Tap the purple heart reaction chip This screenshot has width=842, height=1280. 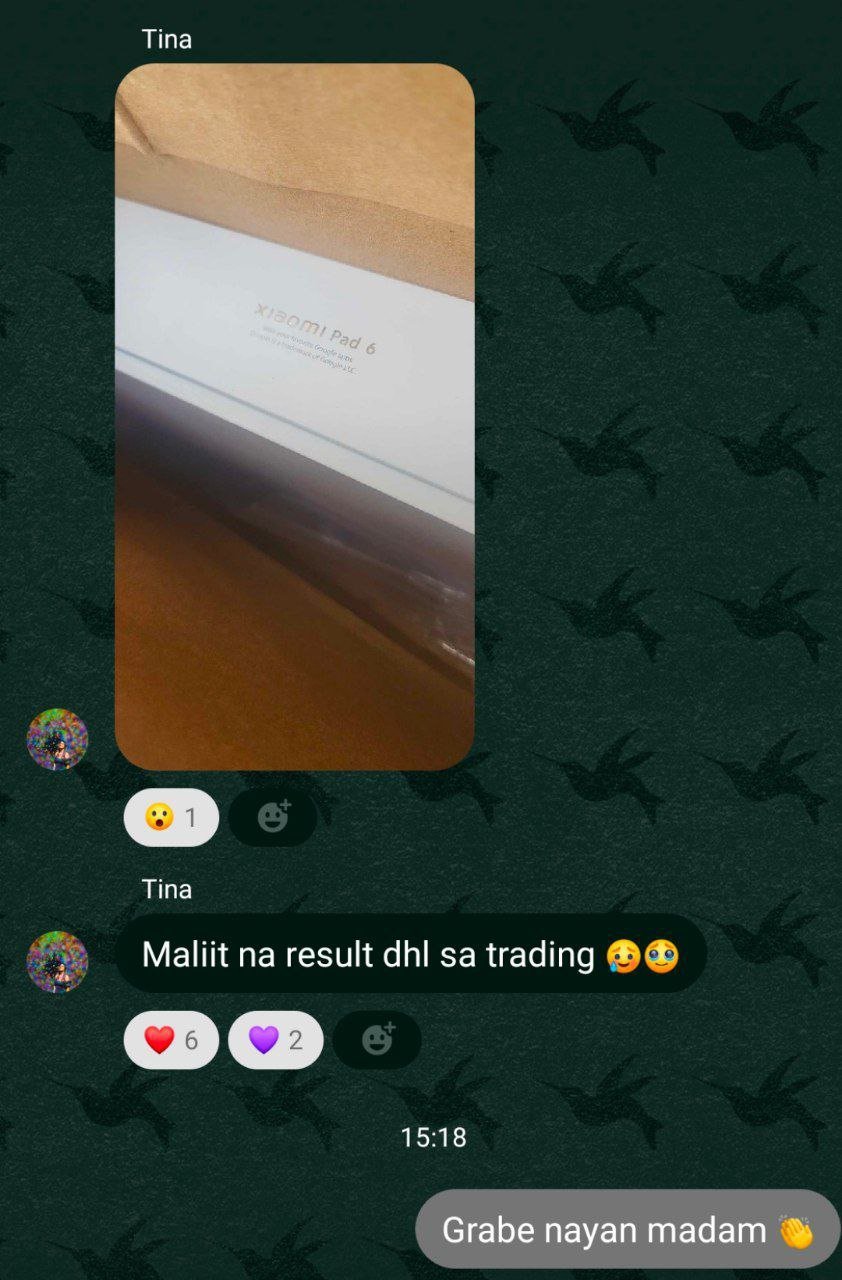point(275,1040)
